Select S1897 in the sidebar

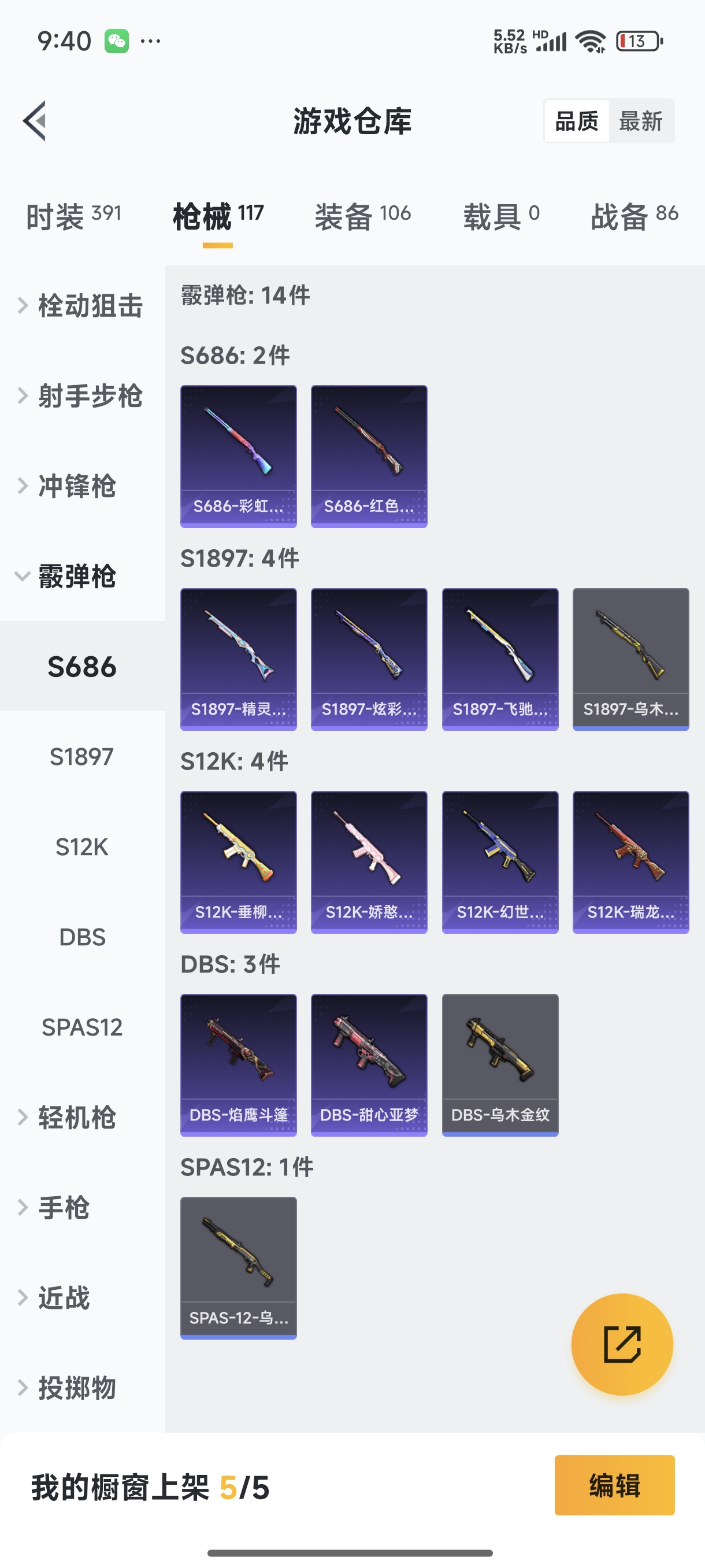[x=81, y=757]
